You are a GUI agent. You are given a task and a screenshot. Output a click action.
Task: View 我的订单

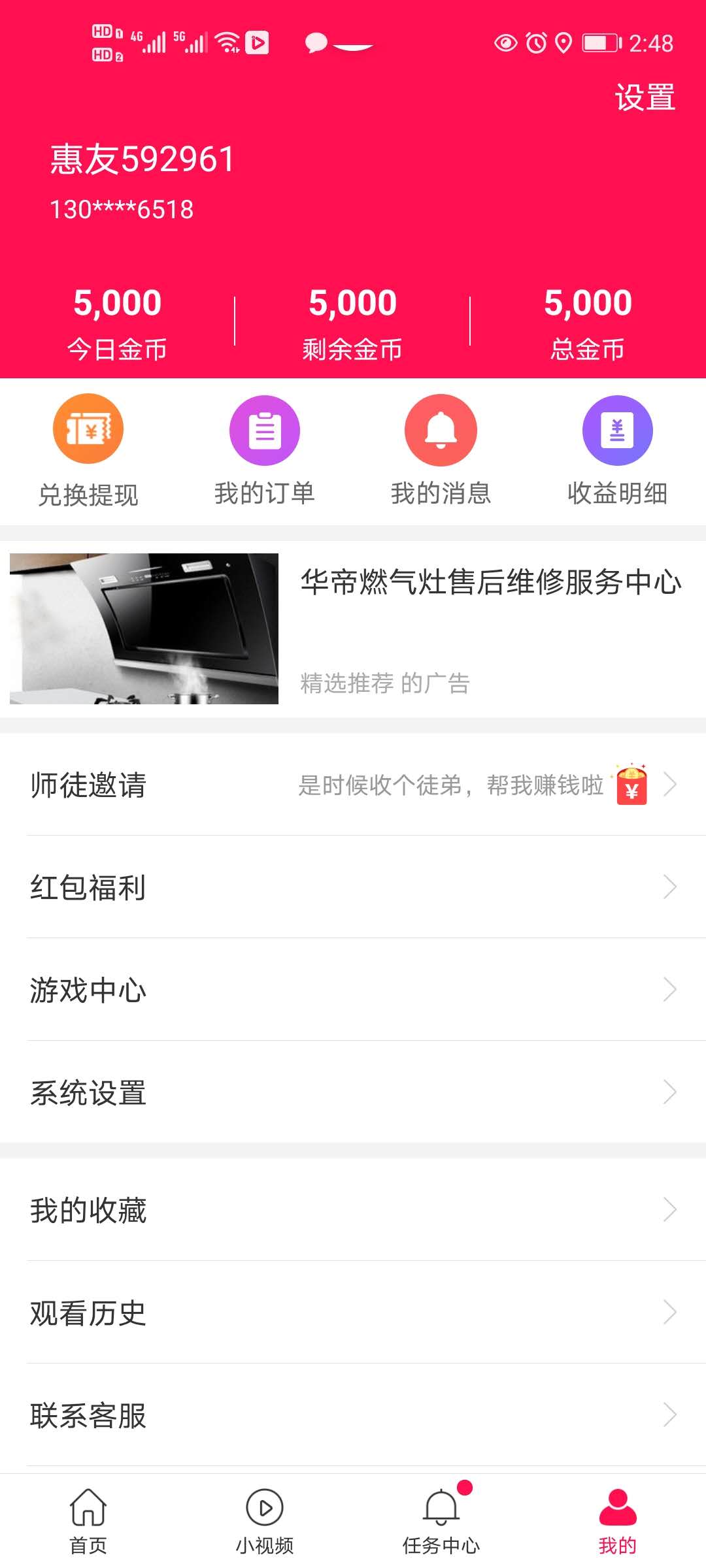click(x=265, y=451)
